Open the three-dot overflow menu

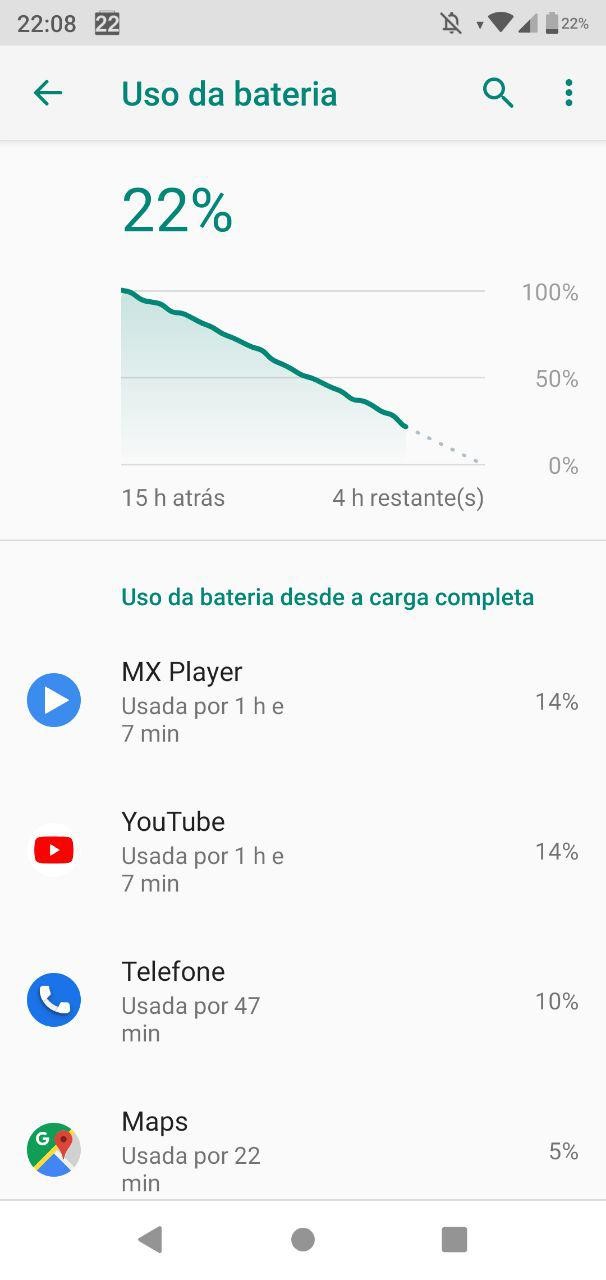pyautogui.click(x=568, y=94)
